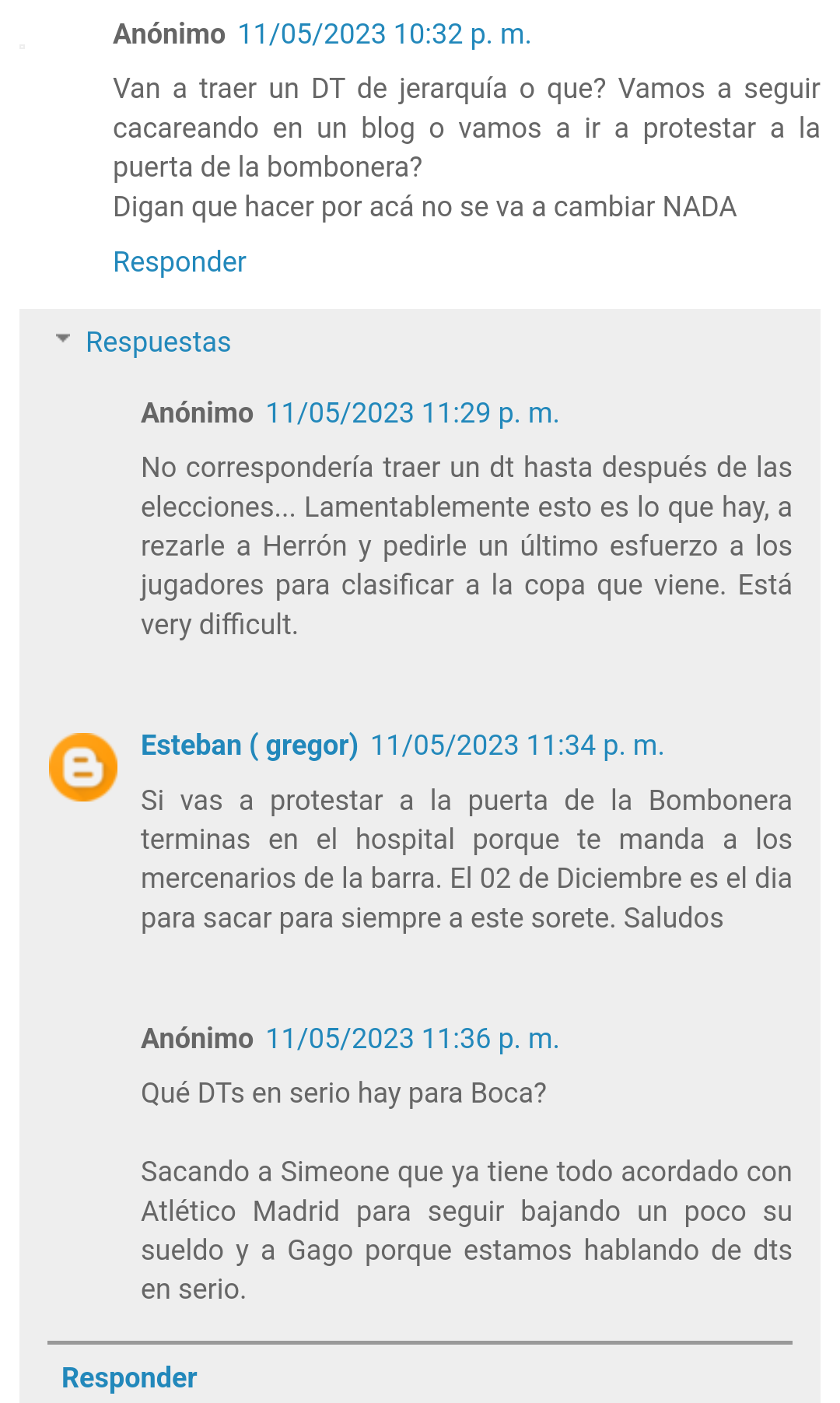
Task: Open the 11/05/2023 11:29 p. m. timestamp link
Action: pos(412,413)
